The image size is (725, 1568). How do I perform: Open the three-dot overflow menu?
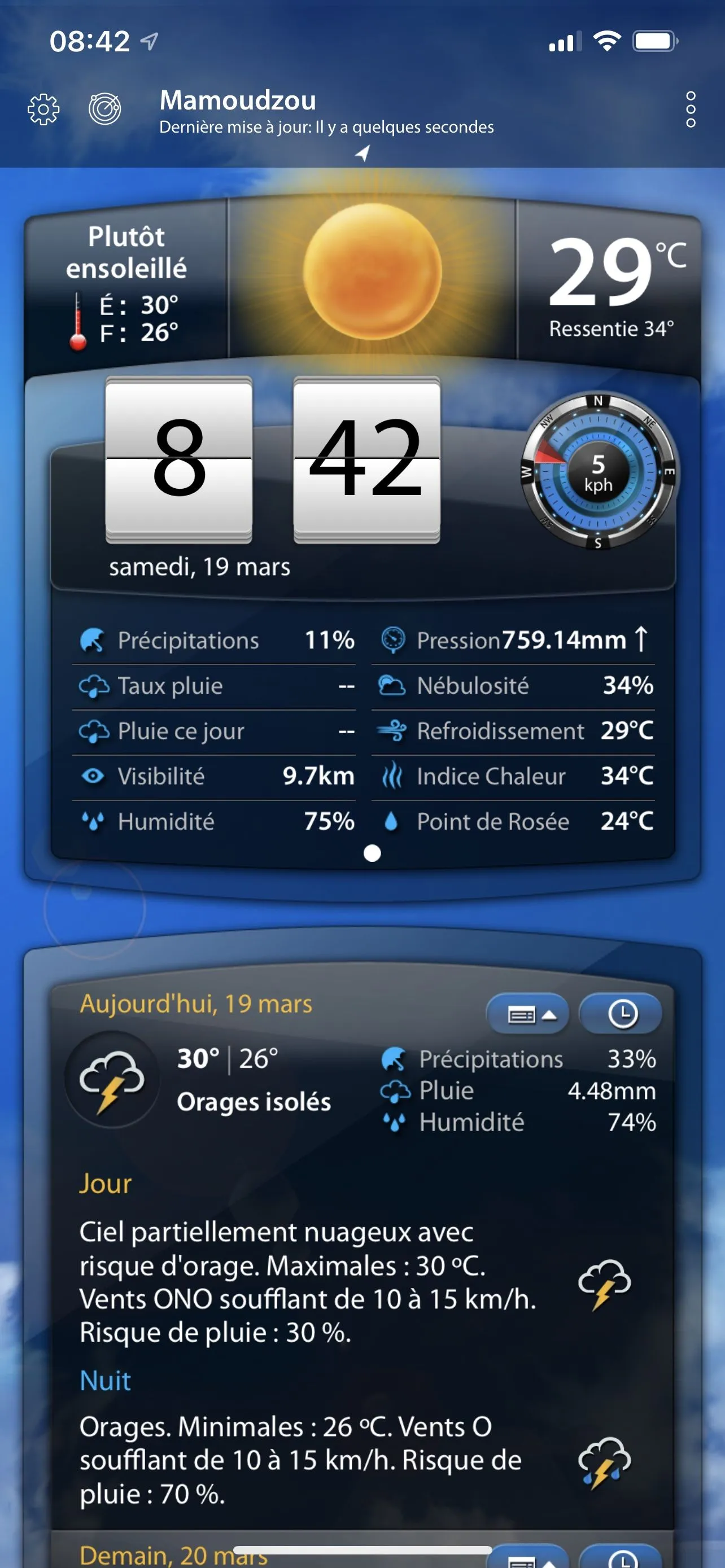[691, 110]
